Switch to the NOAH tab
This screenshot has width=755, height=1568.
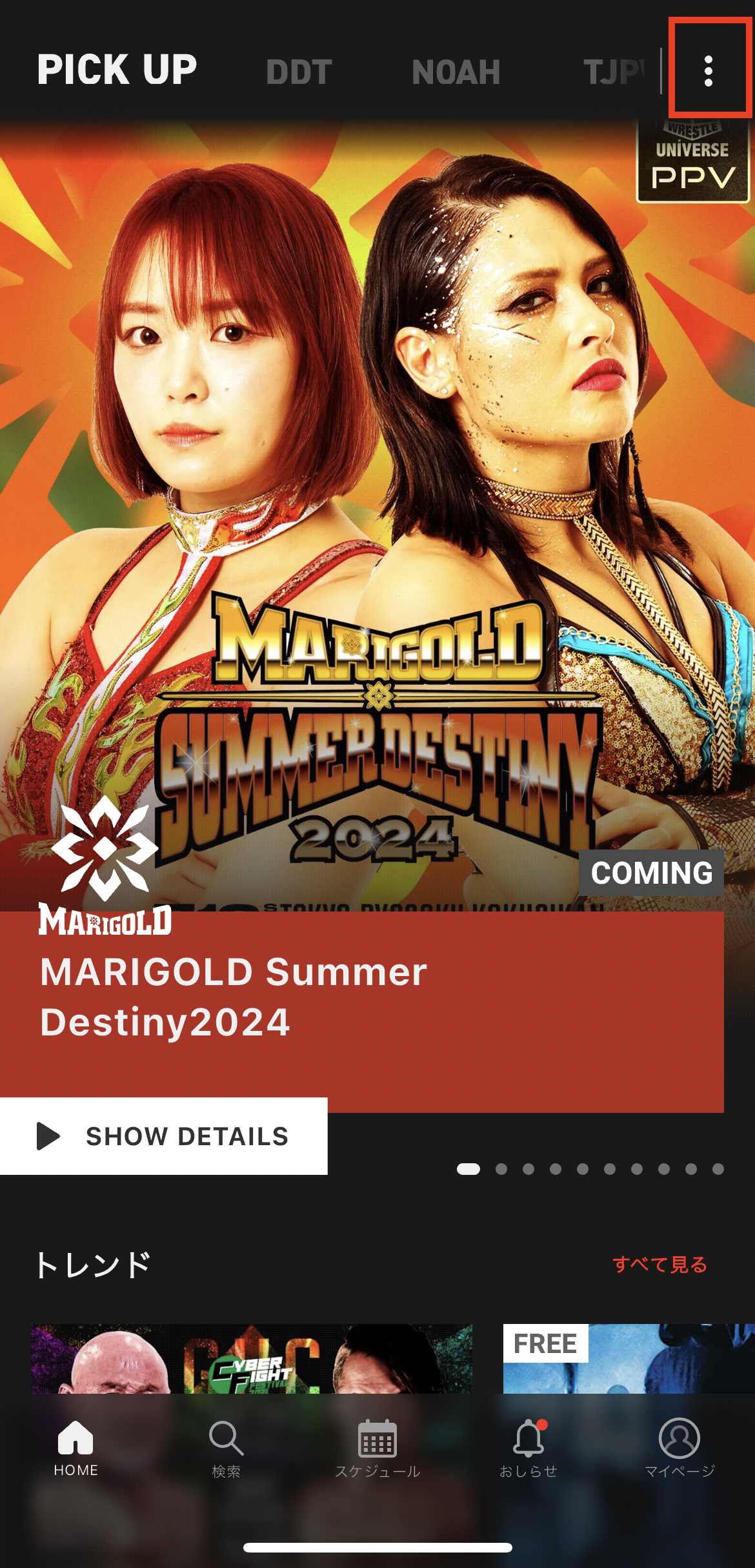(x=456, y=72)
